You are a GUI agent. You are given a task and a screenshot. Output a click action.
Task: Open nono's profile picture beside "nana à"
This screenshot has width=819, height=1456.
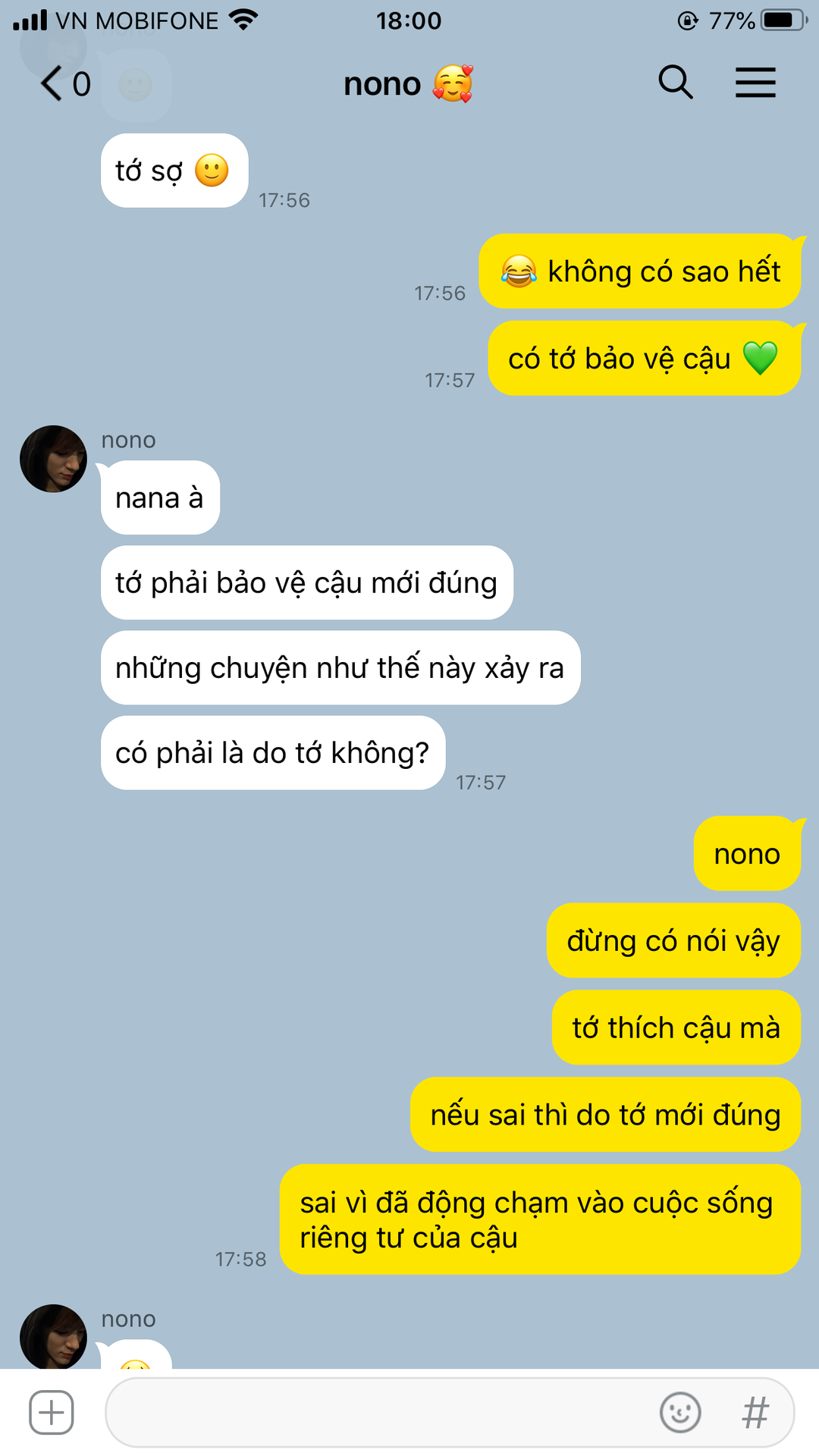53,459
